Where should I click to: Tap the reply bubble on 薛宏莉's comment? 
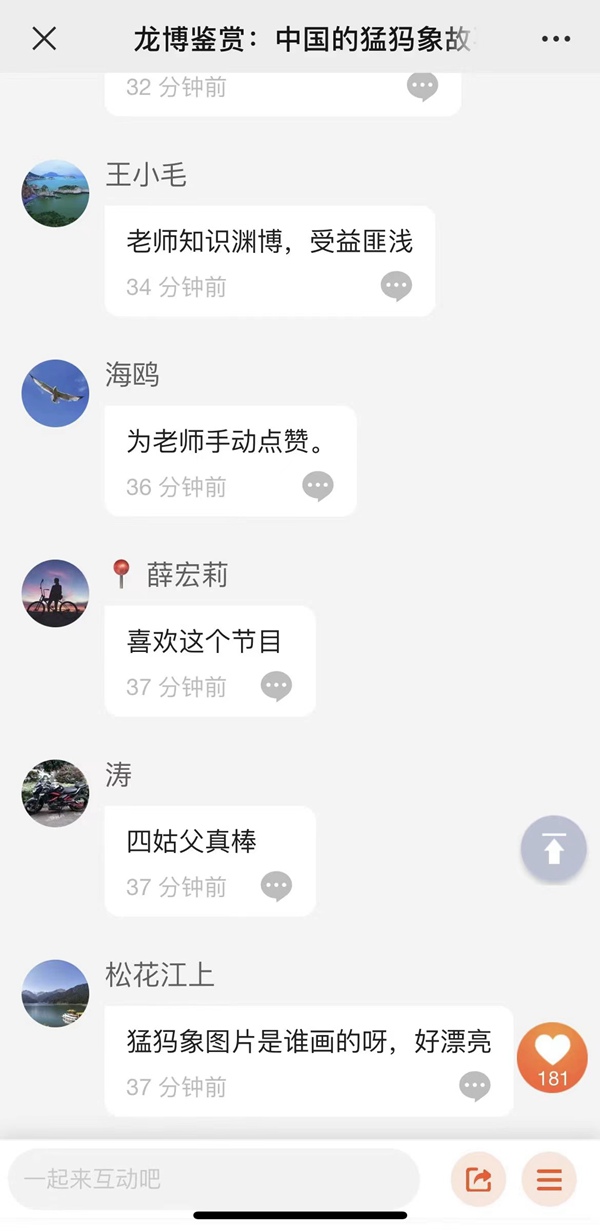(276, 687)
